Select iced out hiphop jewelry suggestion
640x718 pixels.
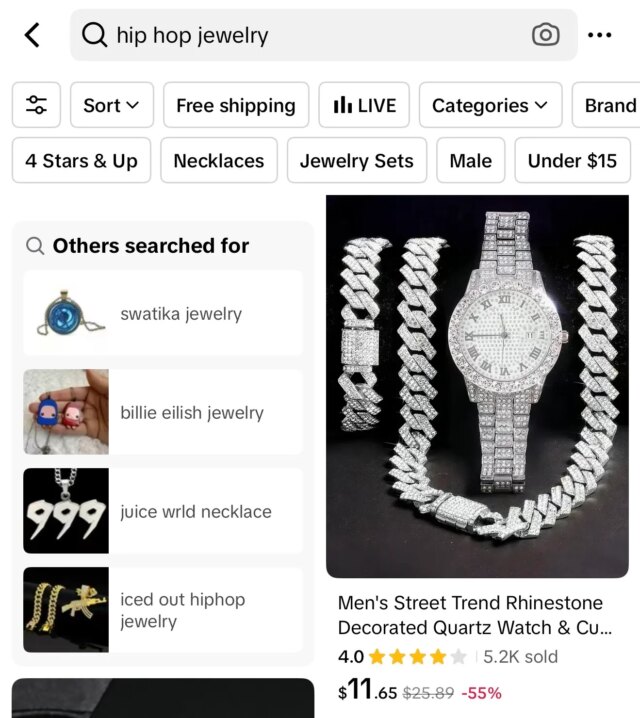[163, 610]
